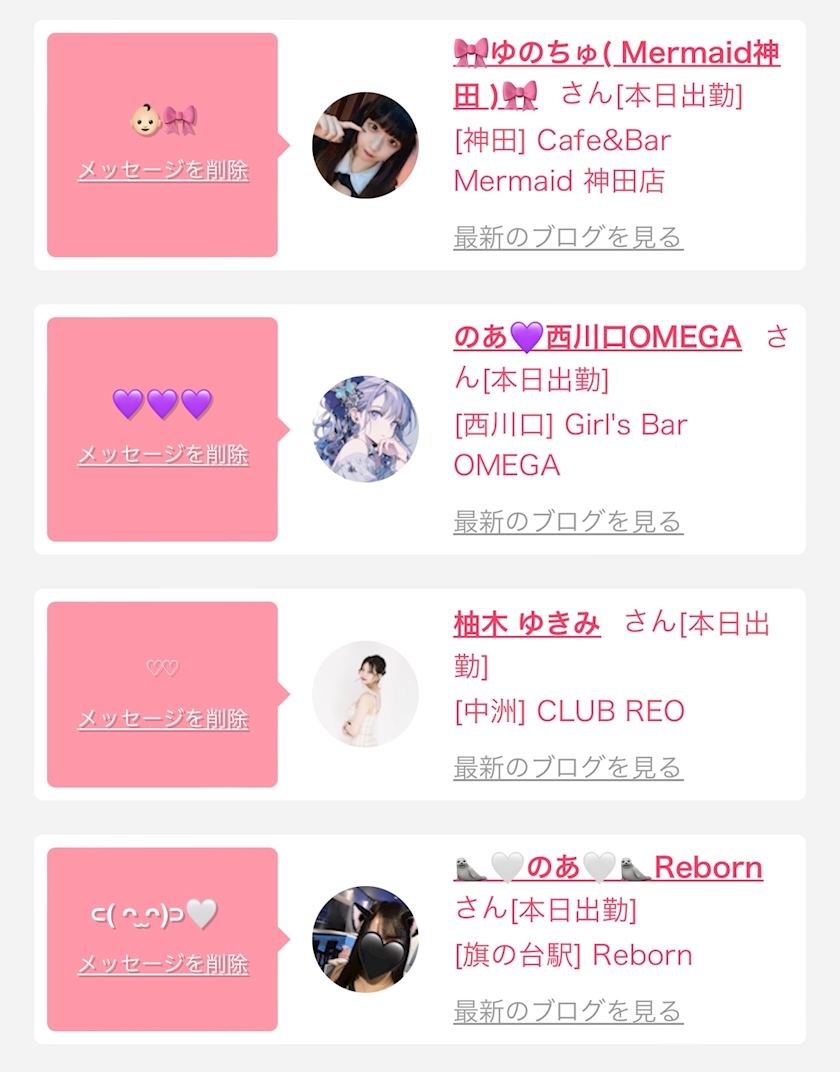
Task: View latest blog of ゆのちゅ
Action: click(x=568, y=237)
